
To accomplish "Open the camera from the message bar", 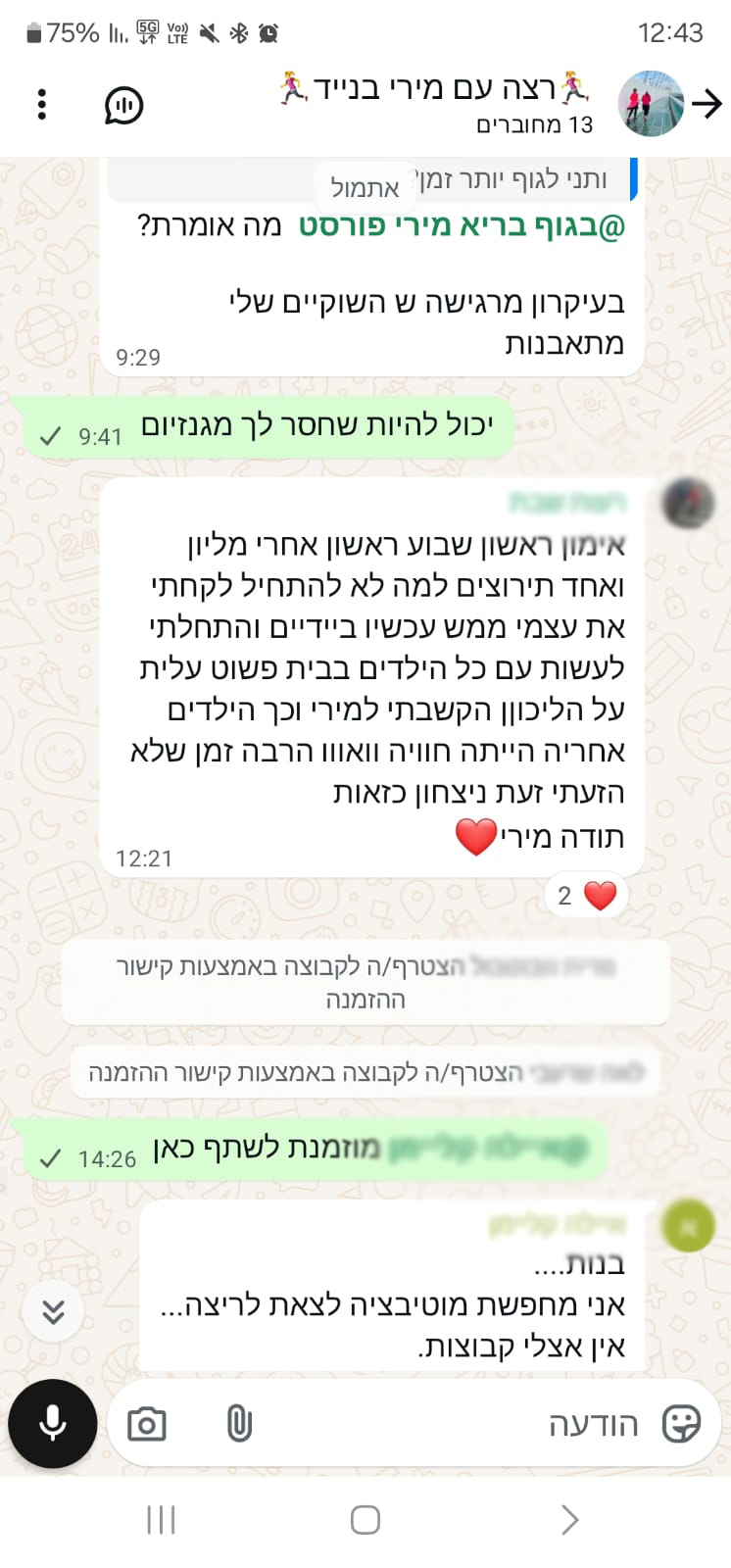I will pos(147,1423).
